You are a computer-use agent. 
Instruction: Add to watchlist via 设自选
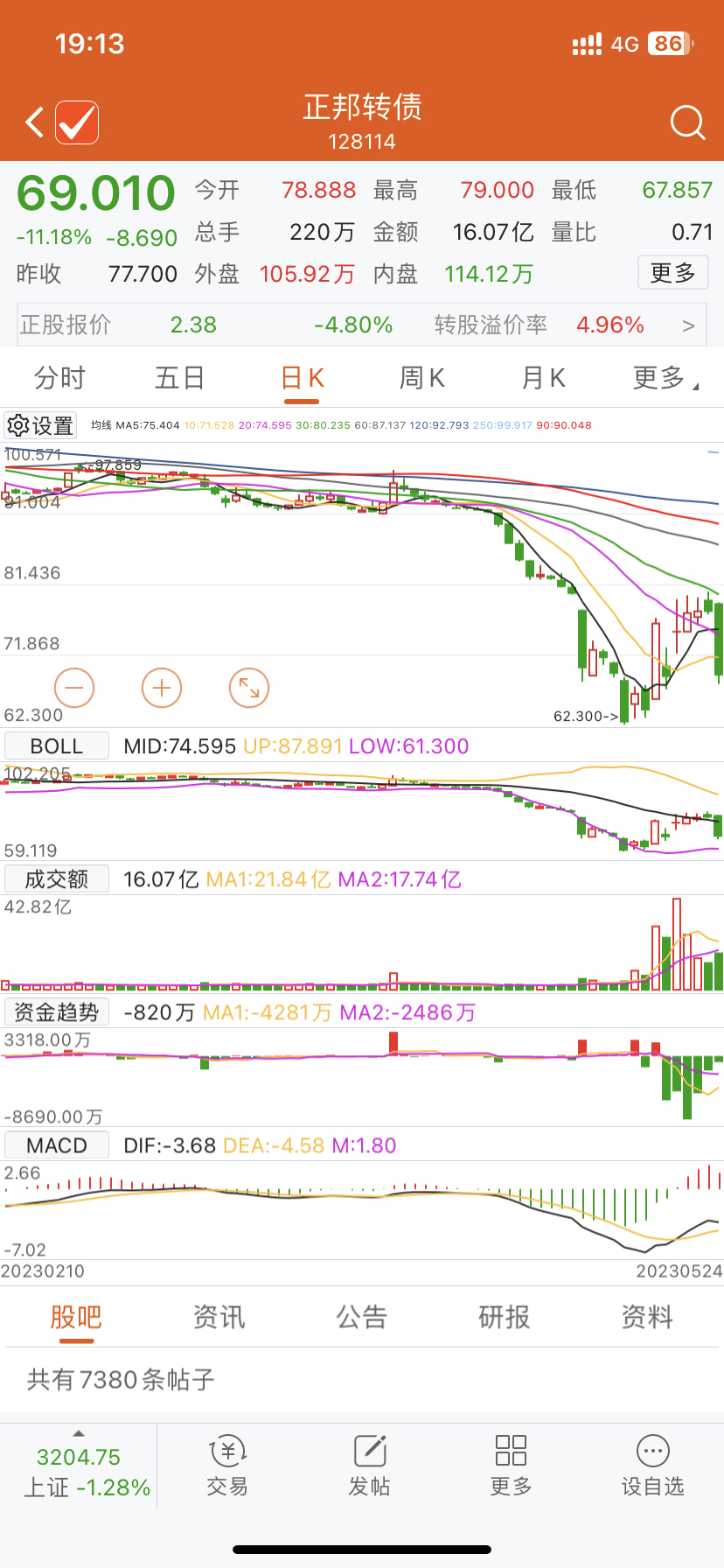click(652, 1466)
